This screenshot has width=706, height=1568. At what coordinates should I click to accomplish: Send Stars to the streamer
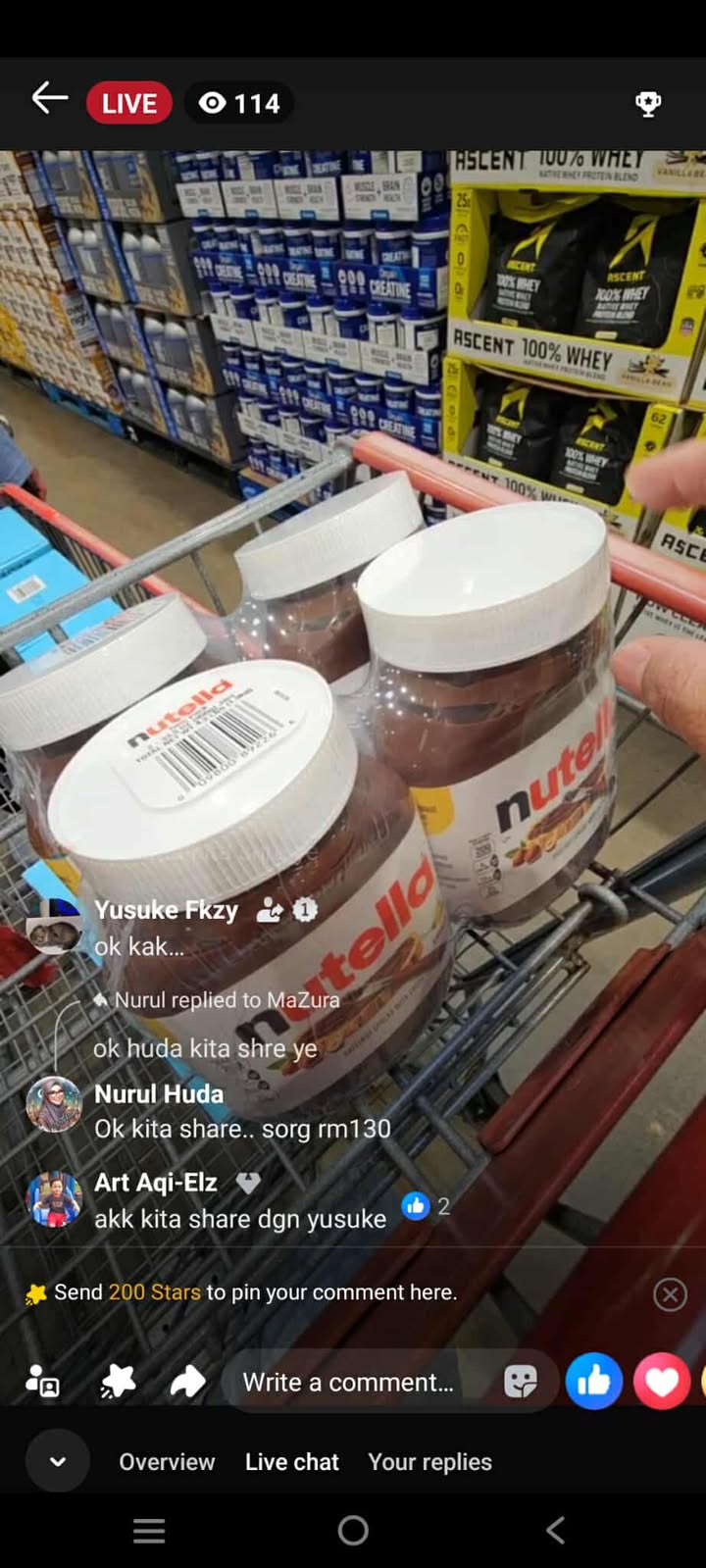[118, 1382]
